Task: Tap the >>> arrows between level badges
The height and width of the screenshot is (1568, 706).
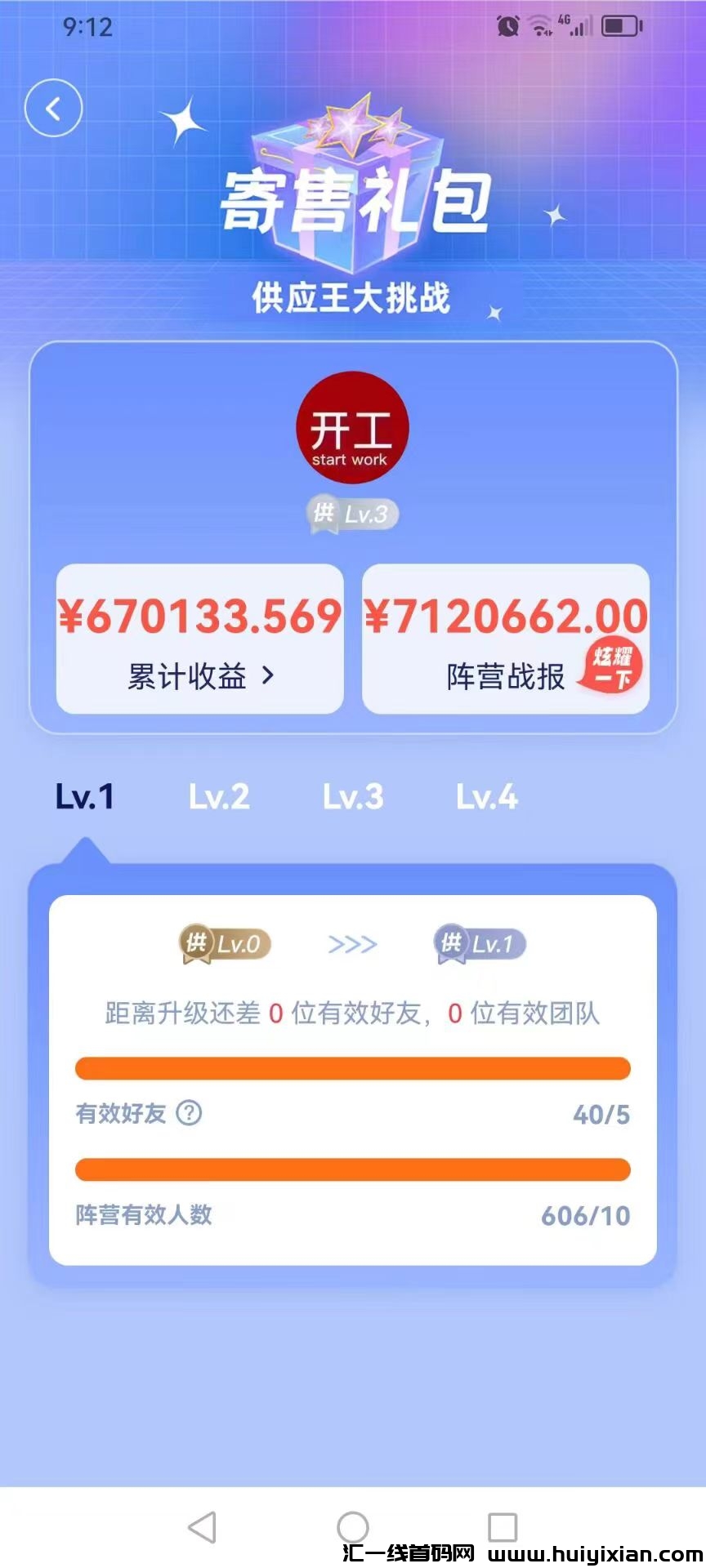Action: (x=352, y=943)
